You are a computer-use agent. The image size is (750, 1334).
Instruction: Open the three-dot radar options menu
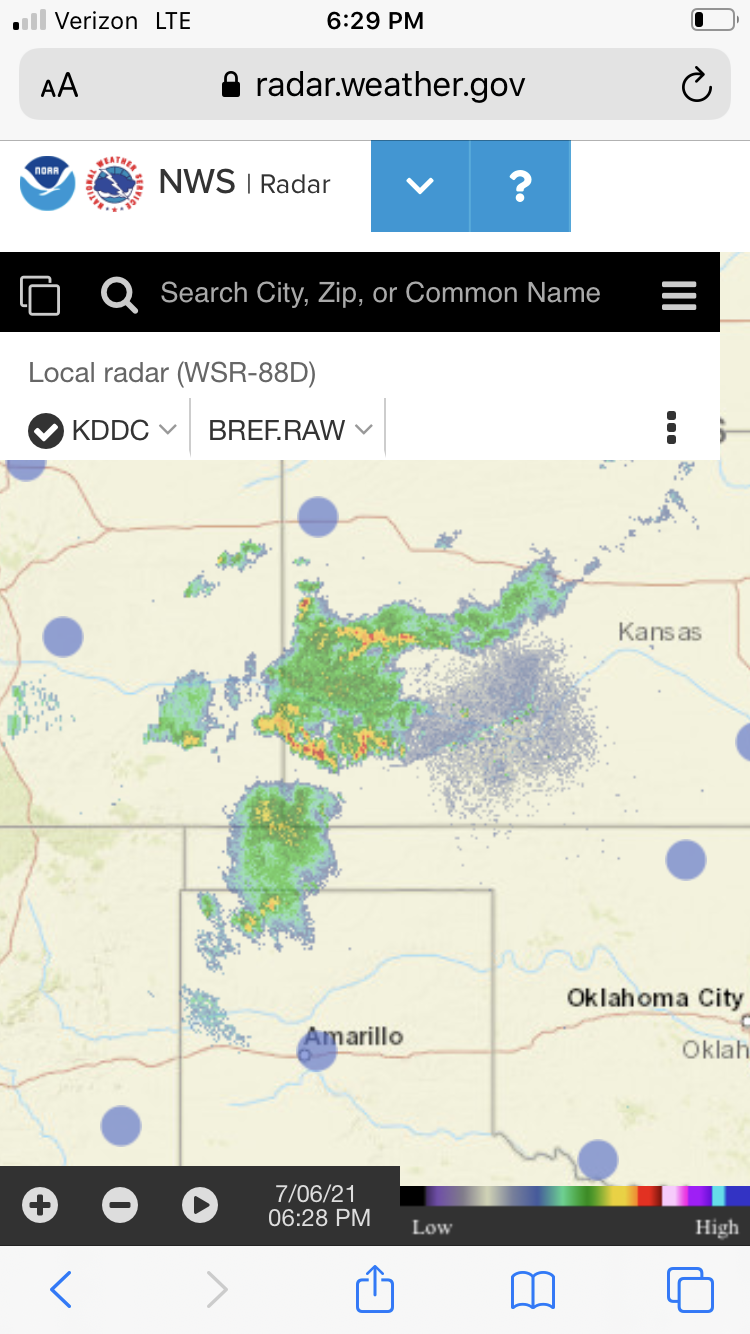pyautogui.click(x=672, y=428)
